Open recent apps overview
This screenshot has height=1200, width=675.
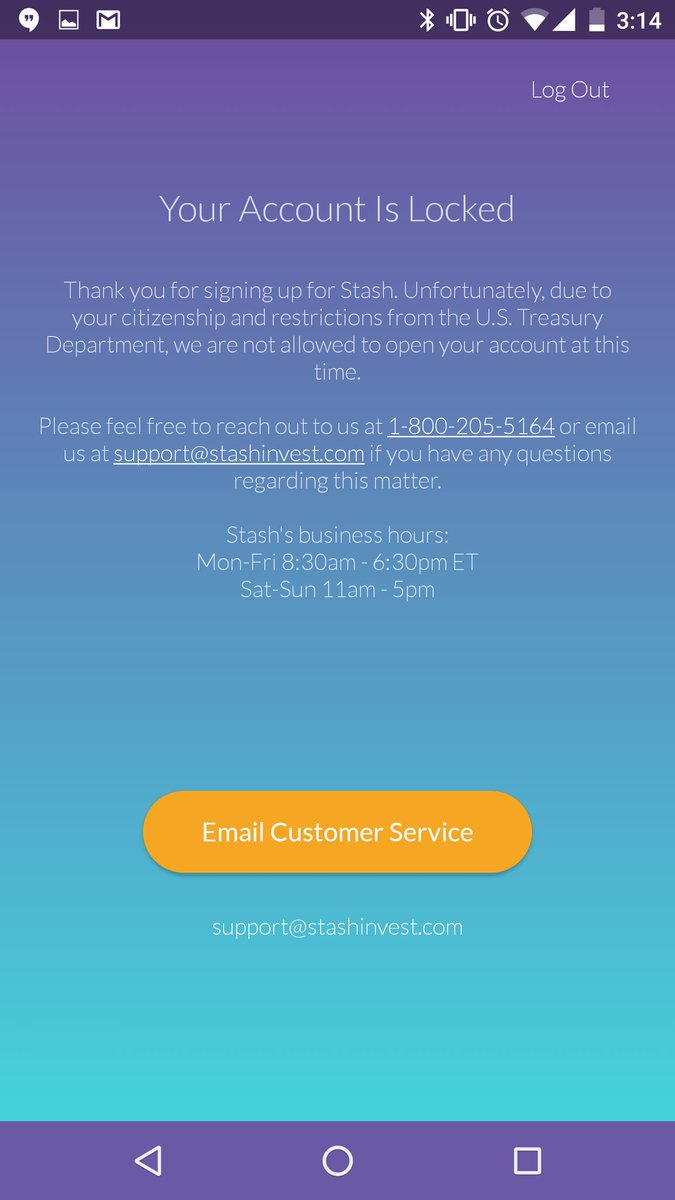pyautogui.click(x=527, y=1160)
